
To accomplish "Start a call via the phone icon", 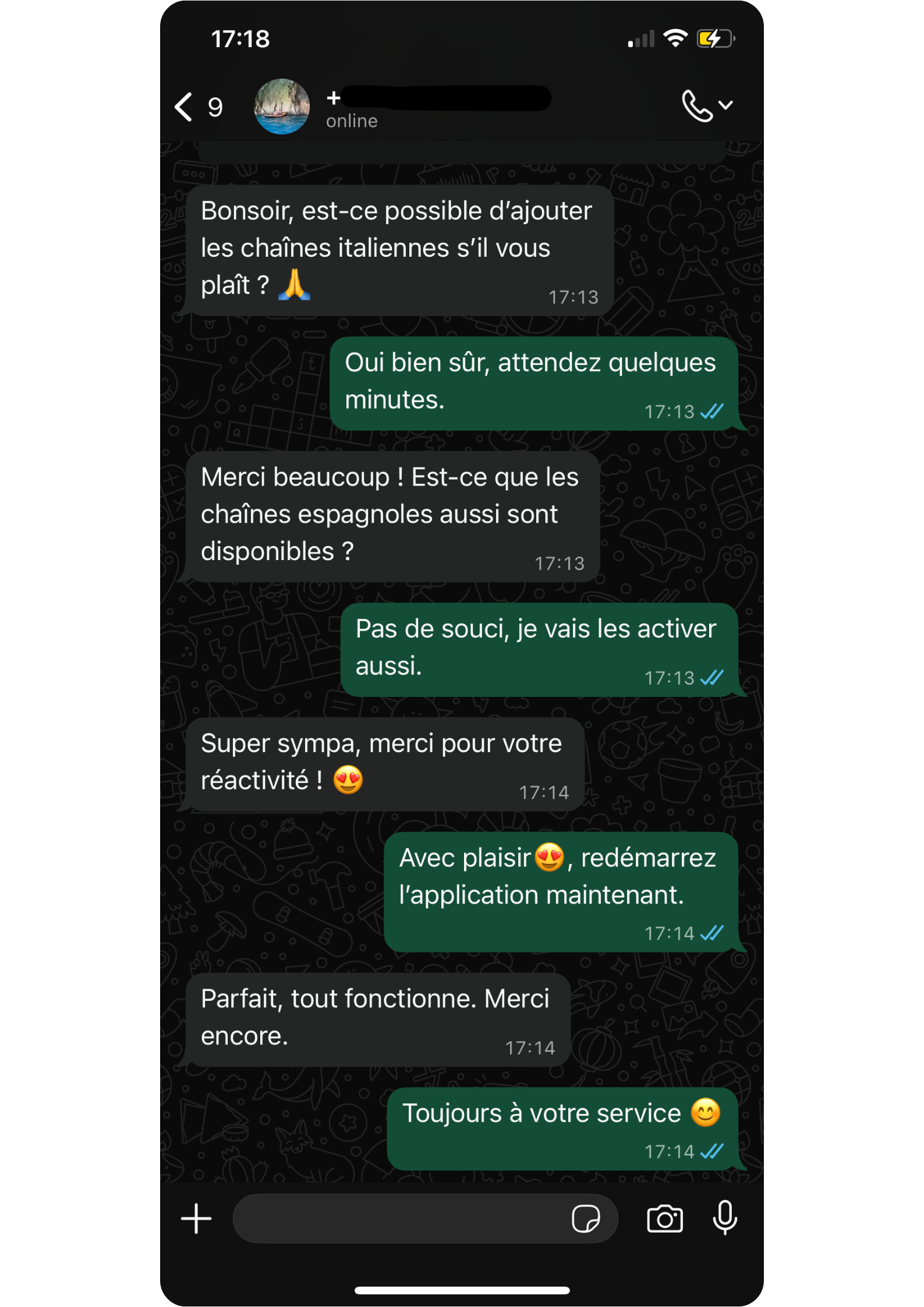I will coord(697,106).
